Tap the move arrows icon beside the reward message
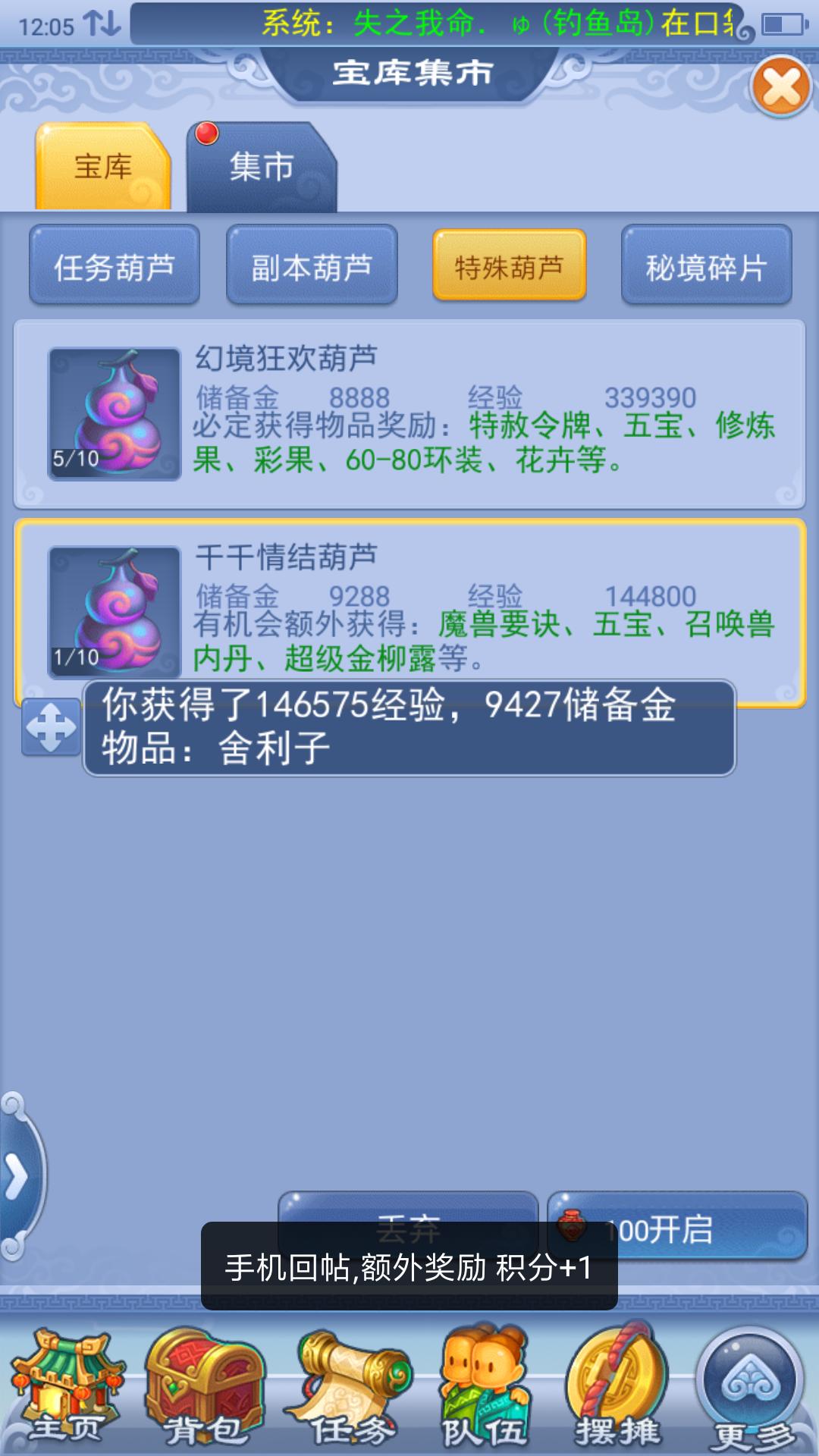This screenshot has height=1456, width=819. point(51,727)
